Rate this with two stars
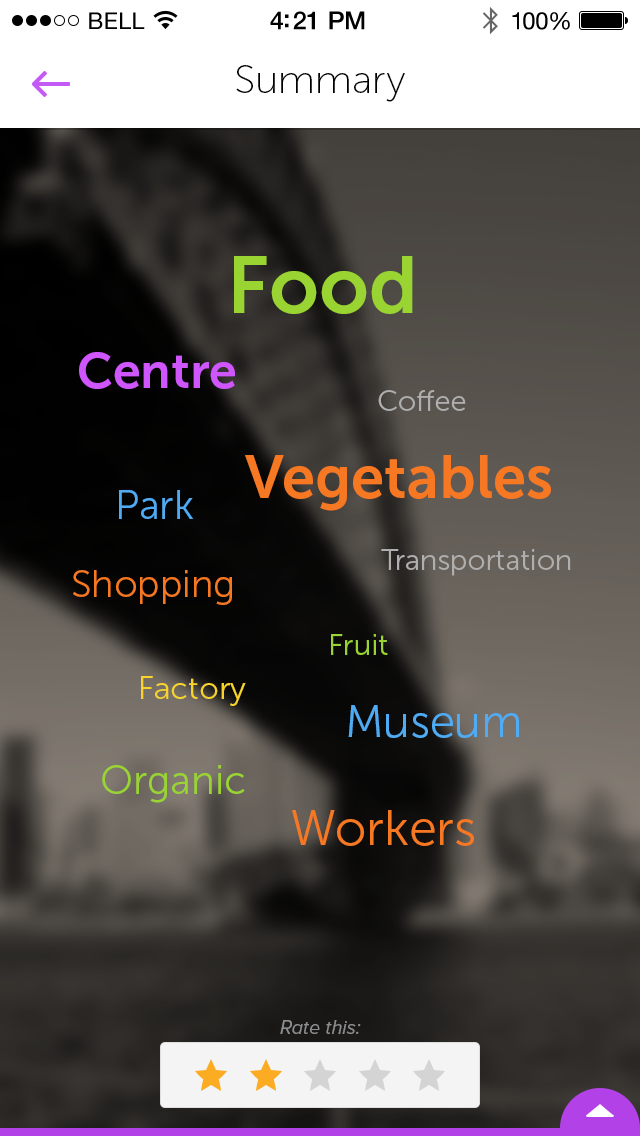 [265, 1076]
